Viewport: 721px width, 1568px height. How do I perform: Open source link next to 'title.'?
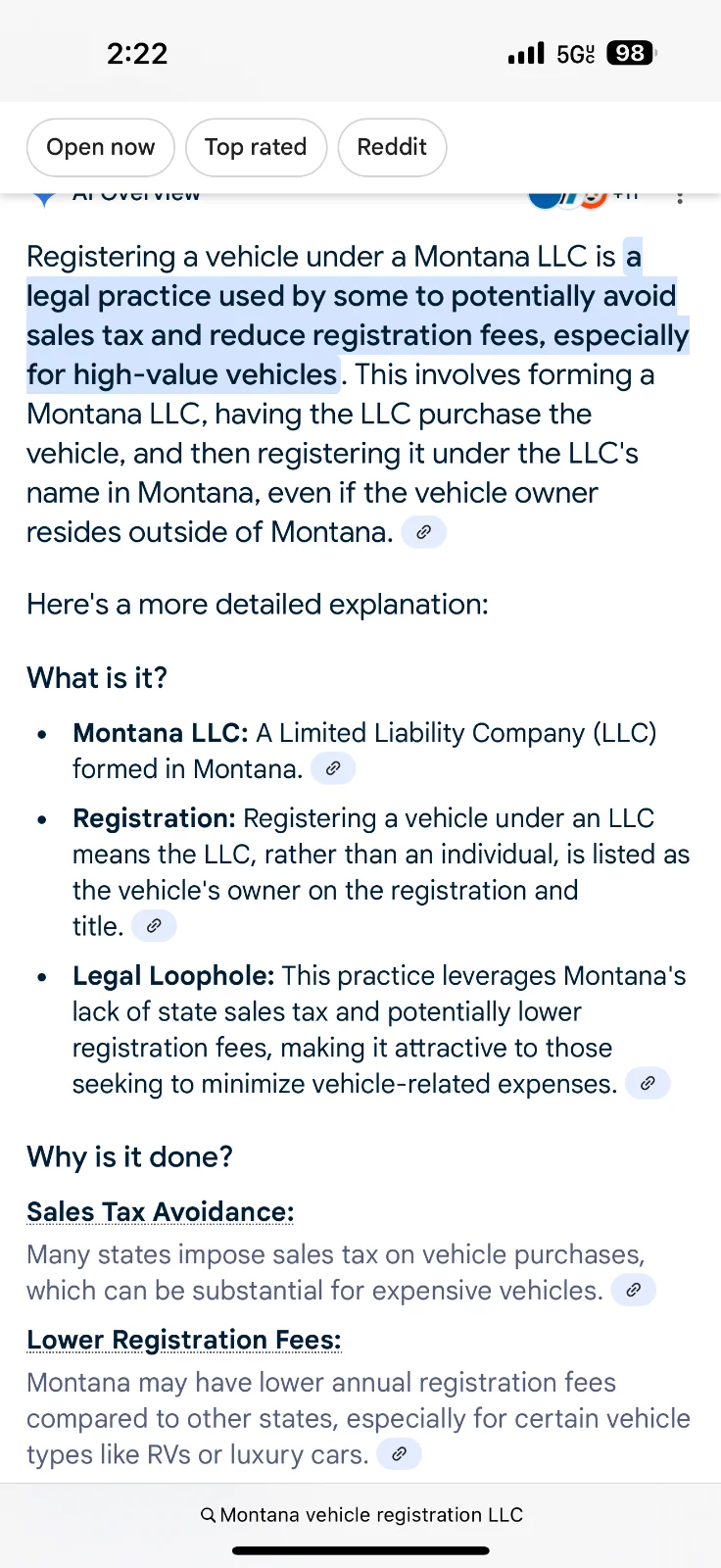pos(154,925)
